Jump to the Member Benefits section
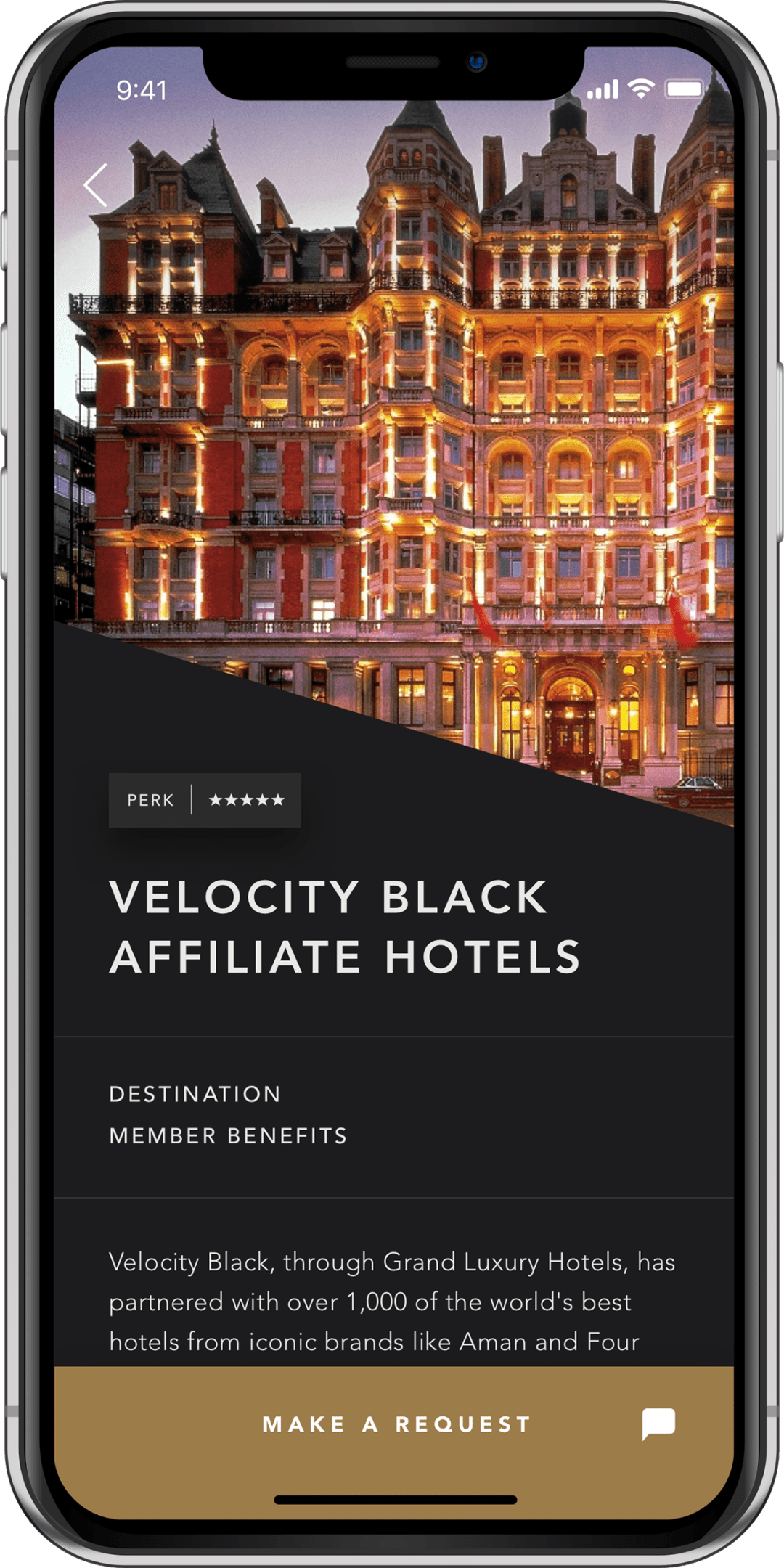 point(228,1135)
